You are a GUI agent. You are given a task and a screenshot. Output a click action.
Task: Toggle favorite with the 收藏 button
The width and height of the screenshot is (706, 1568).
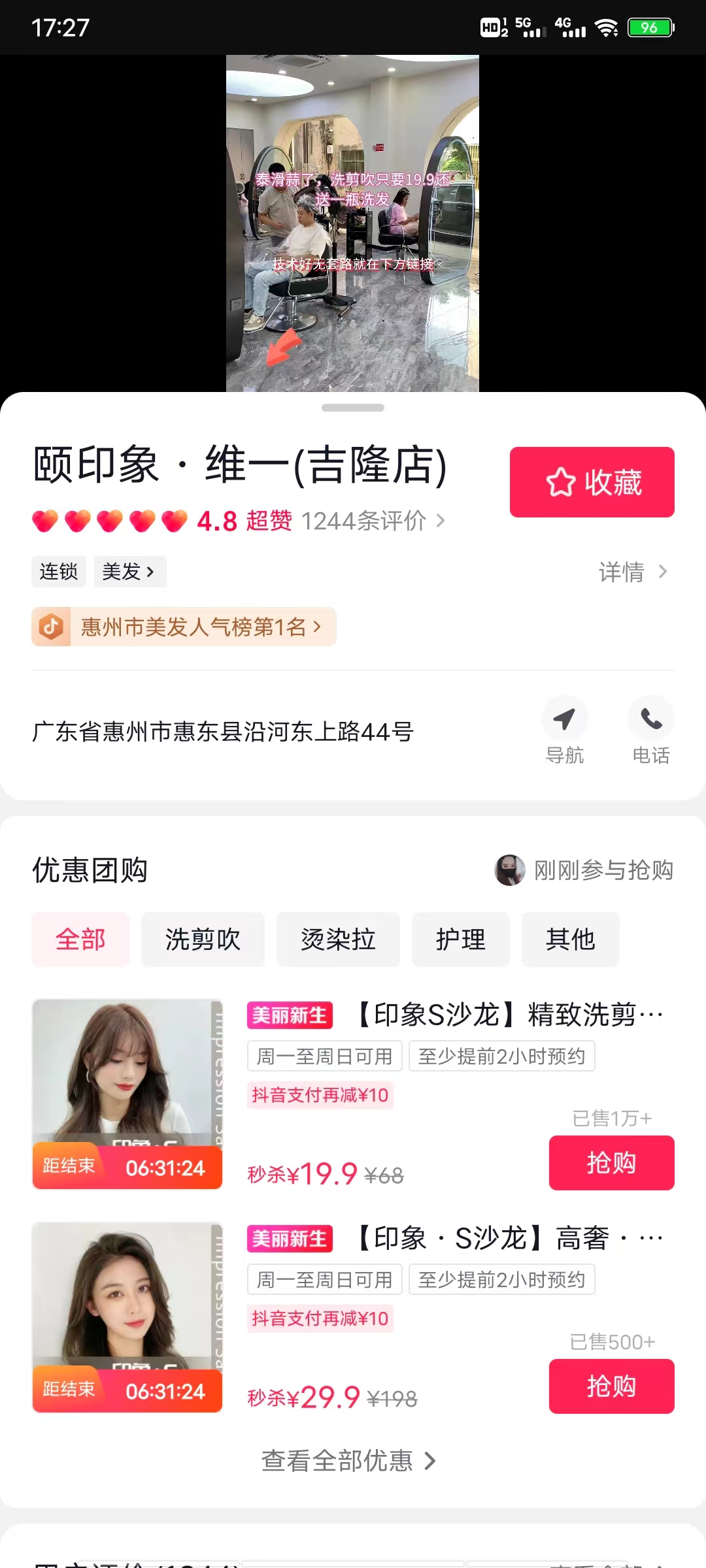[x=592, y=482]
